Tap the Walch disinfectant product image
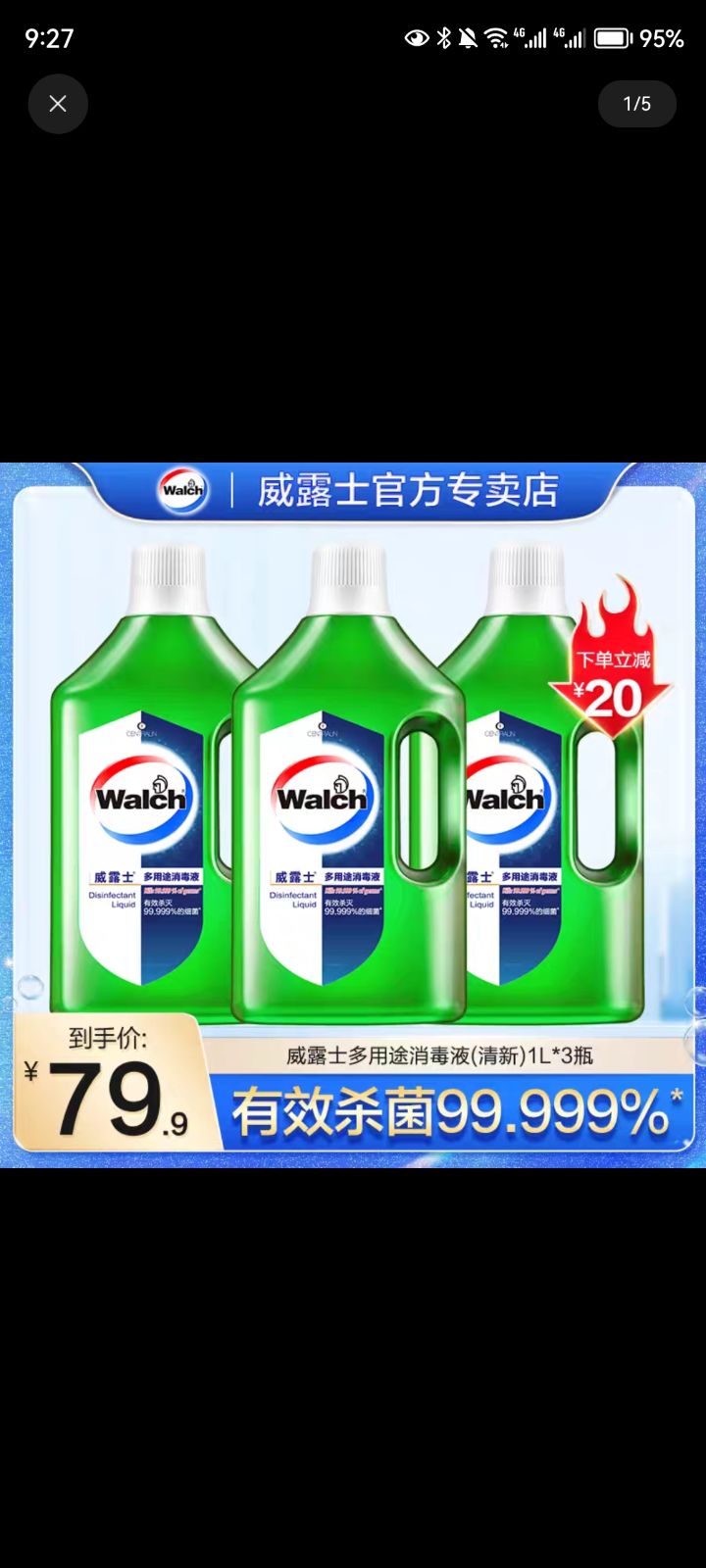 353,814
